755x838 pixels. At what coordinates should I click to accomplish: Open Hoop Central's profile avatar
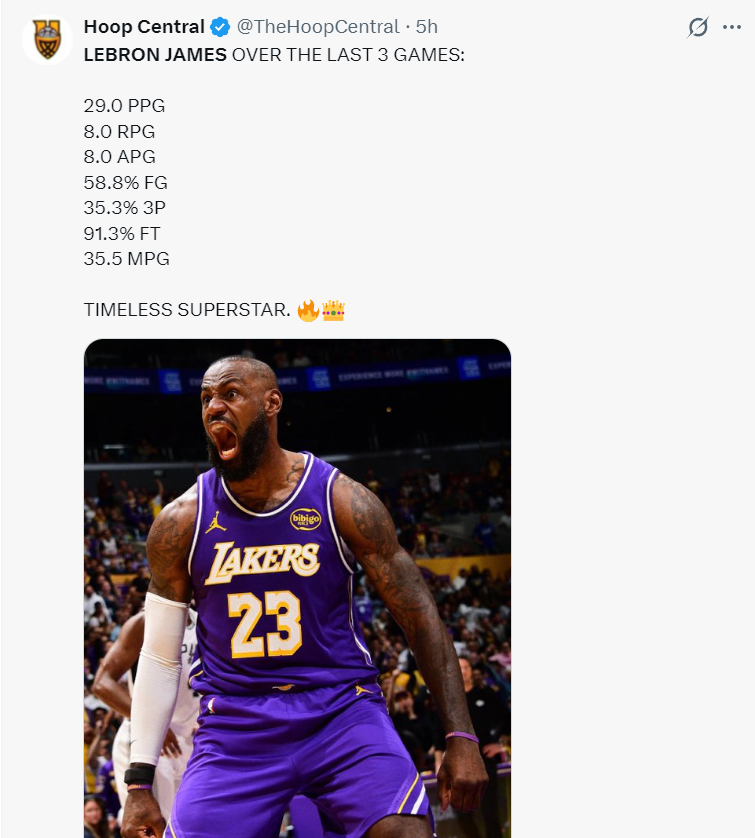(x=47, y=40)
